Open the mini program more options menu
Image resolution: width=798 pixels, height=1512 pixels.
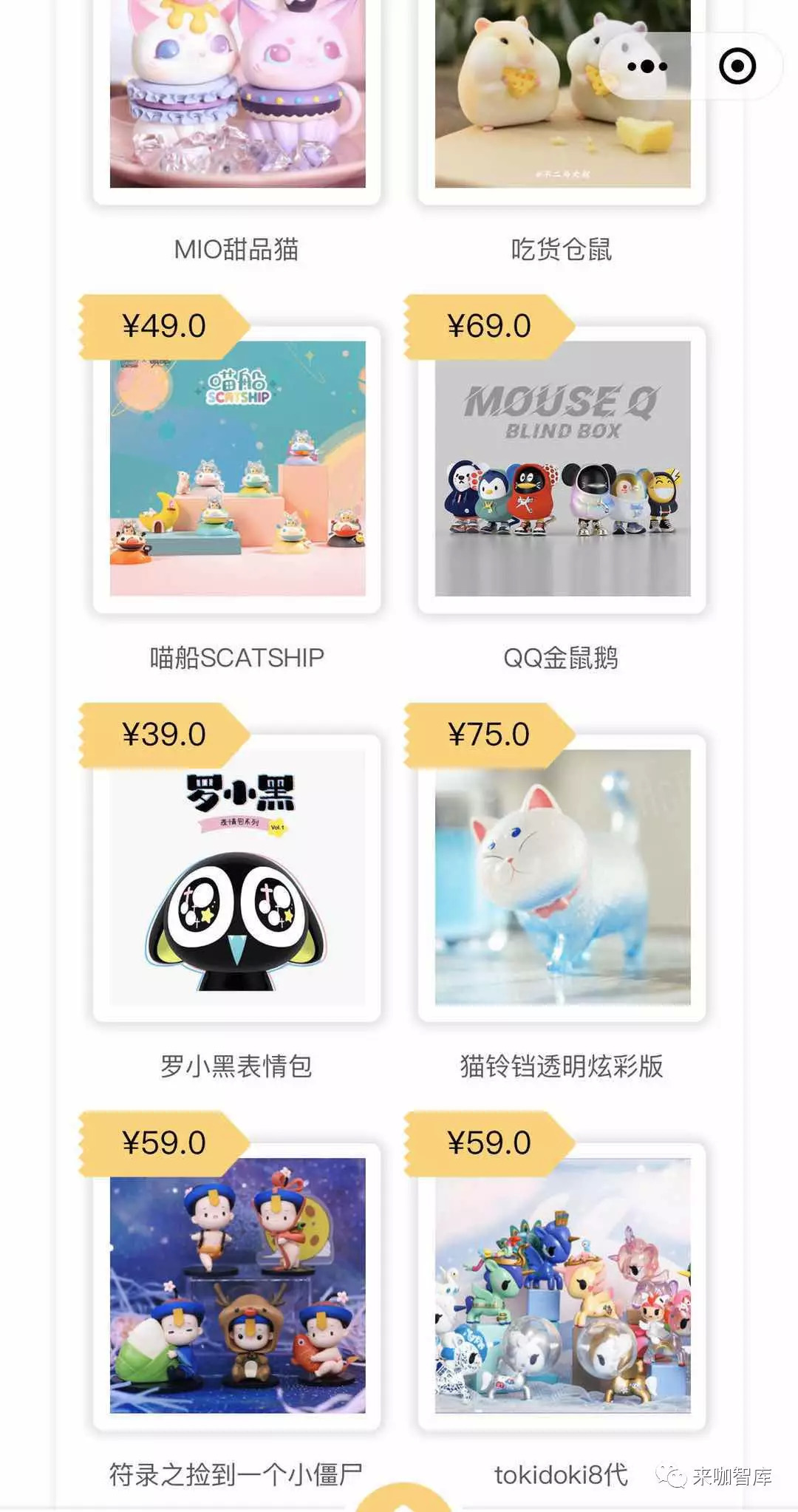click(x=647, y=67)
